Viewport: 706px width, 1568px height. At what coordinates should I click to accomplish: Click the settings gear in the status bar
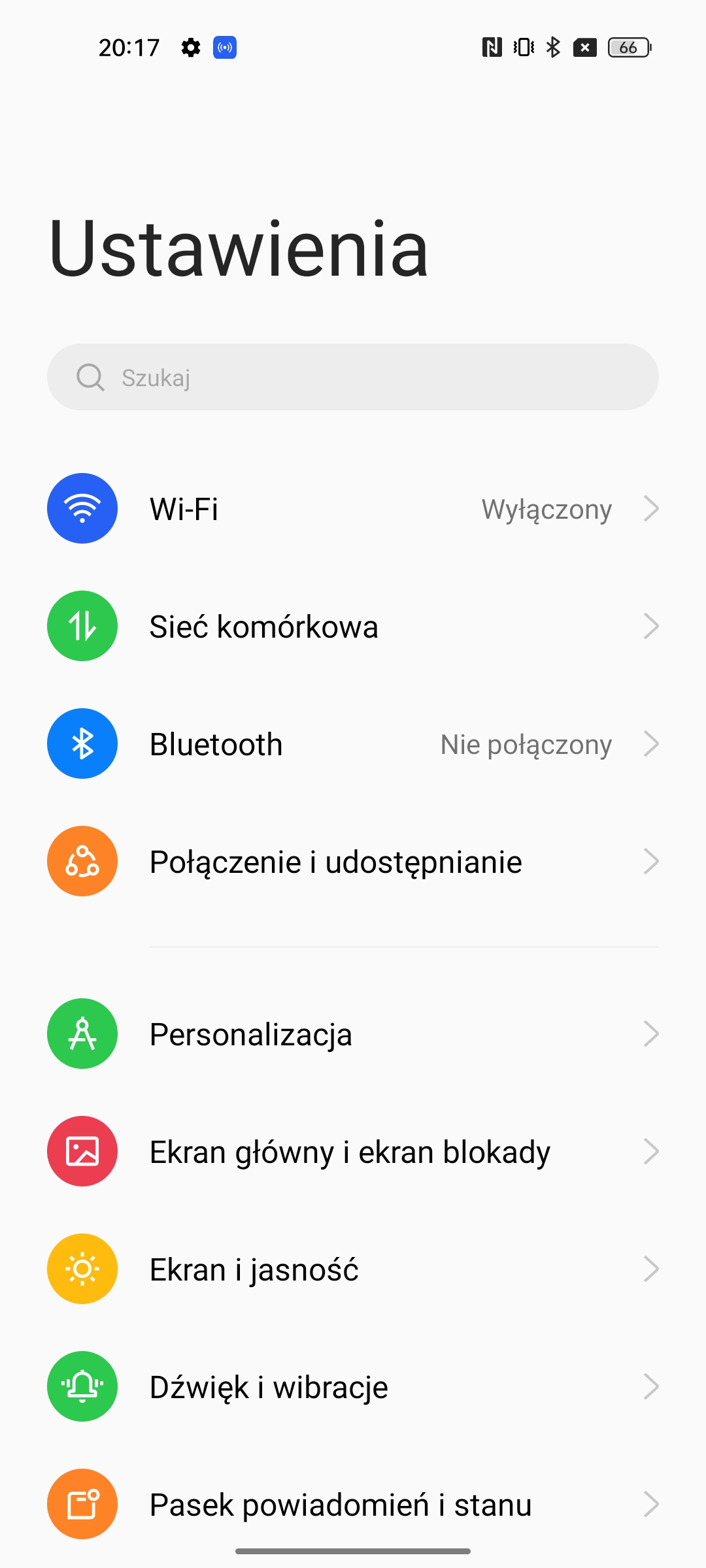pyautogui.click(x=190, y=48)
